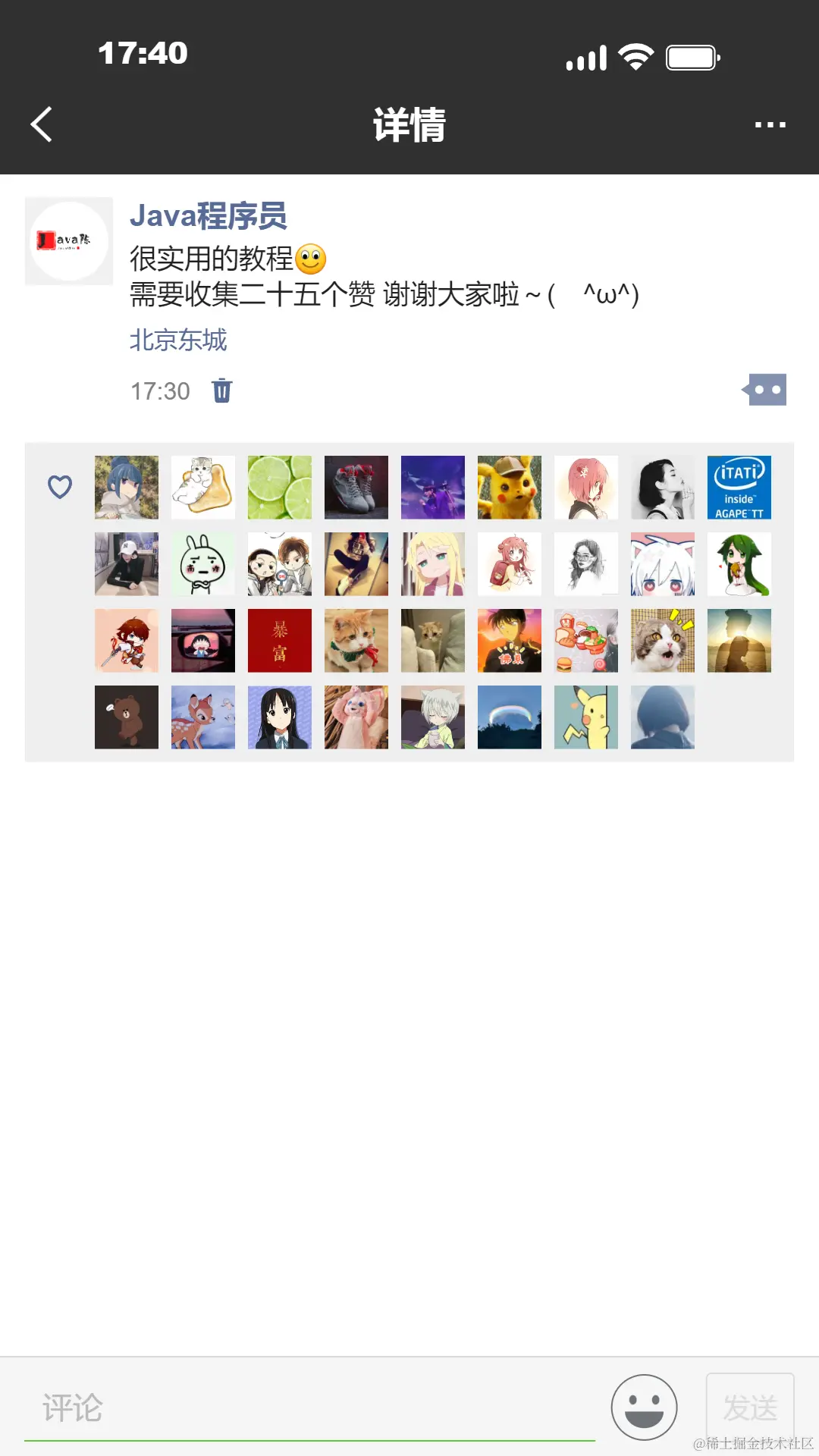Screen dimensions: 819x1456
Task: Open the Java程序员 username link
Action: pyautogui.click(x=208, y=216)
